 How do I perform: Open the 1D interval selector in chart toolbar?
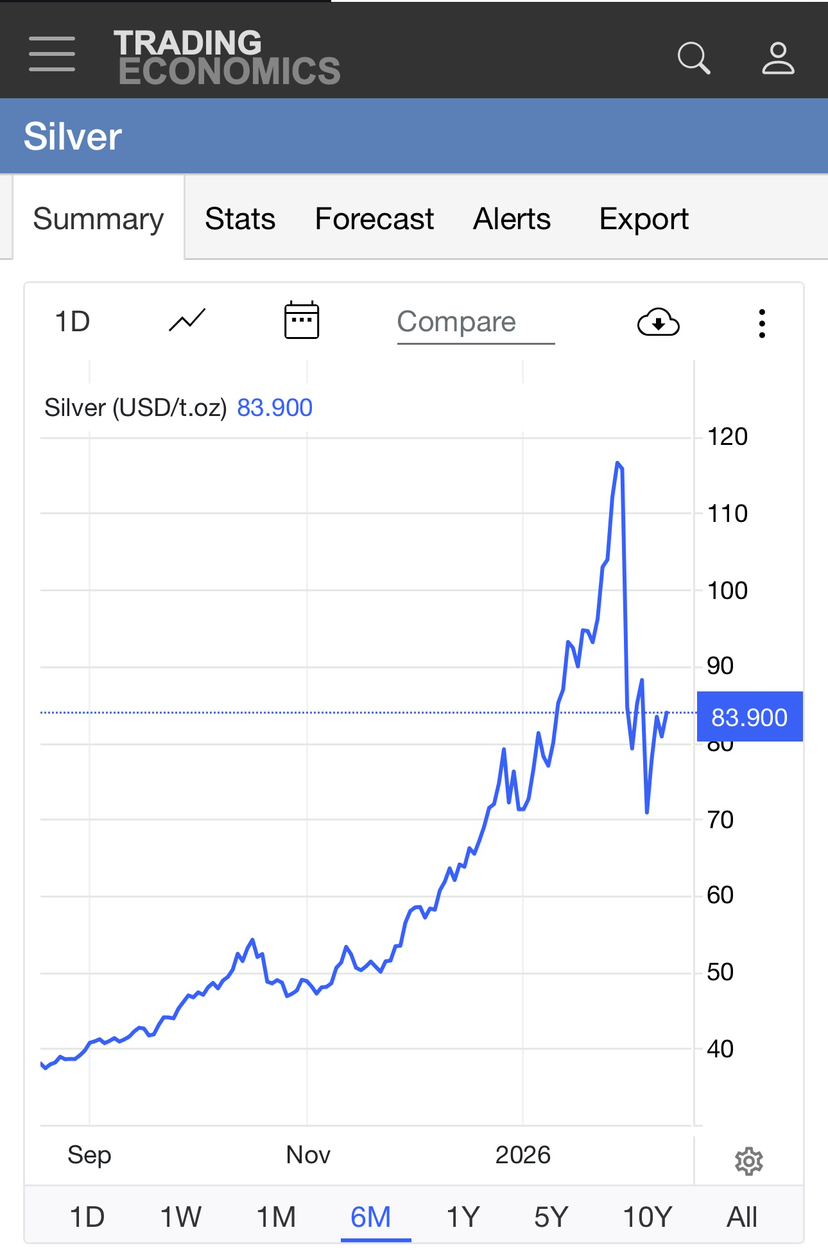point(72,322)
